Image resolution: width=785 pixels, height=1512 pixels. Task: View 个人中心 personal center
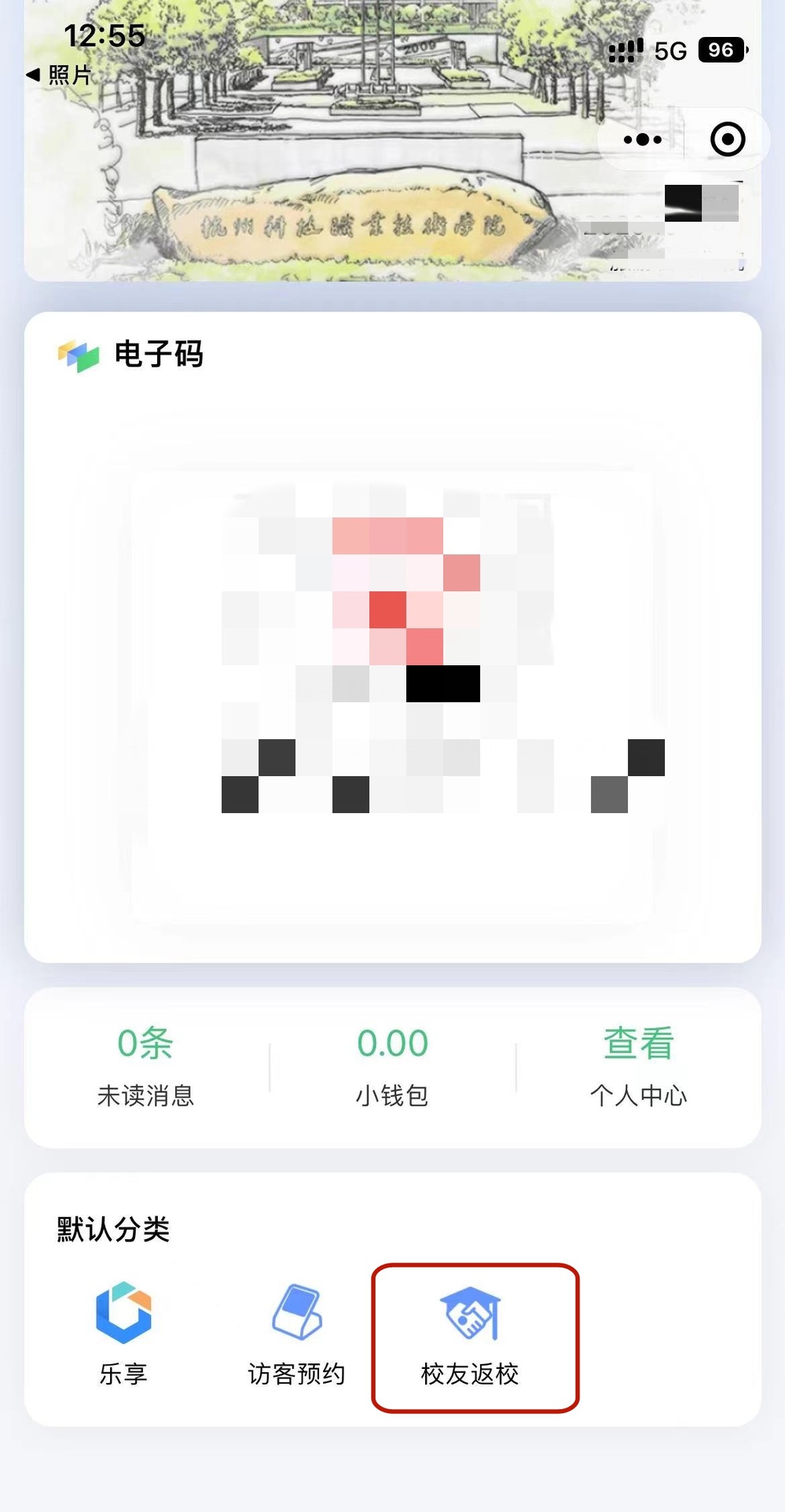tap(638, 1066)
